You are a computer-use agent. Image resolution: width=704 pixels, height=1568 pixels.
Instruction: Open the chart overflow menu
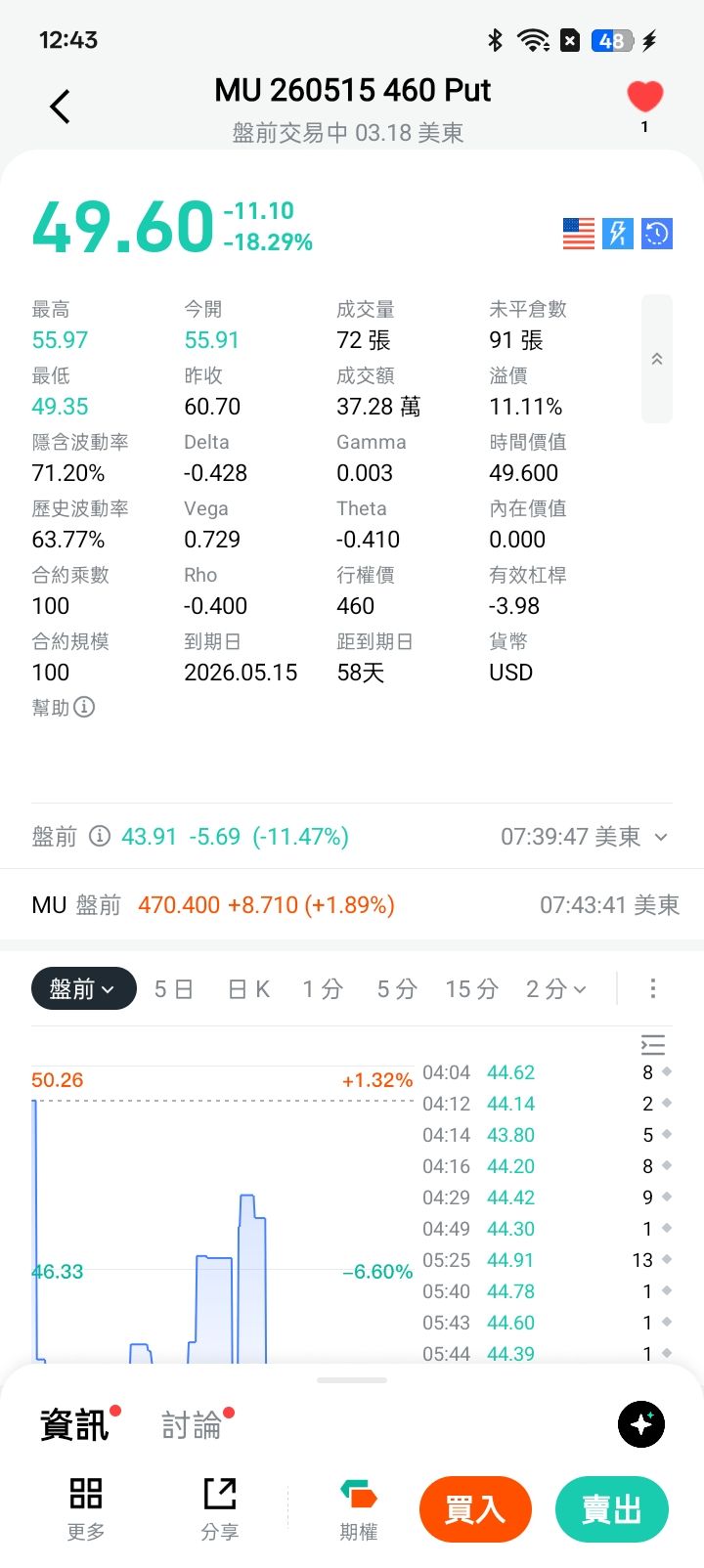coord(653,989)
